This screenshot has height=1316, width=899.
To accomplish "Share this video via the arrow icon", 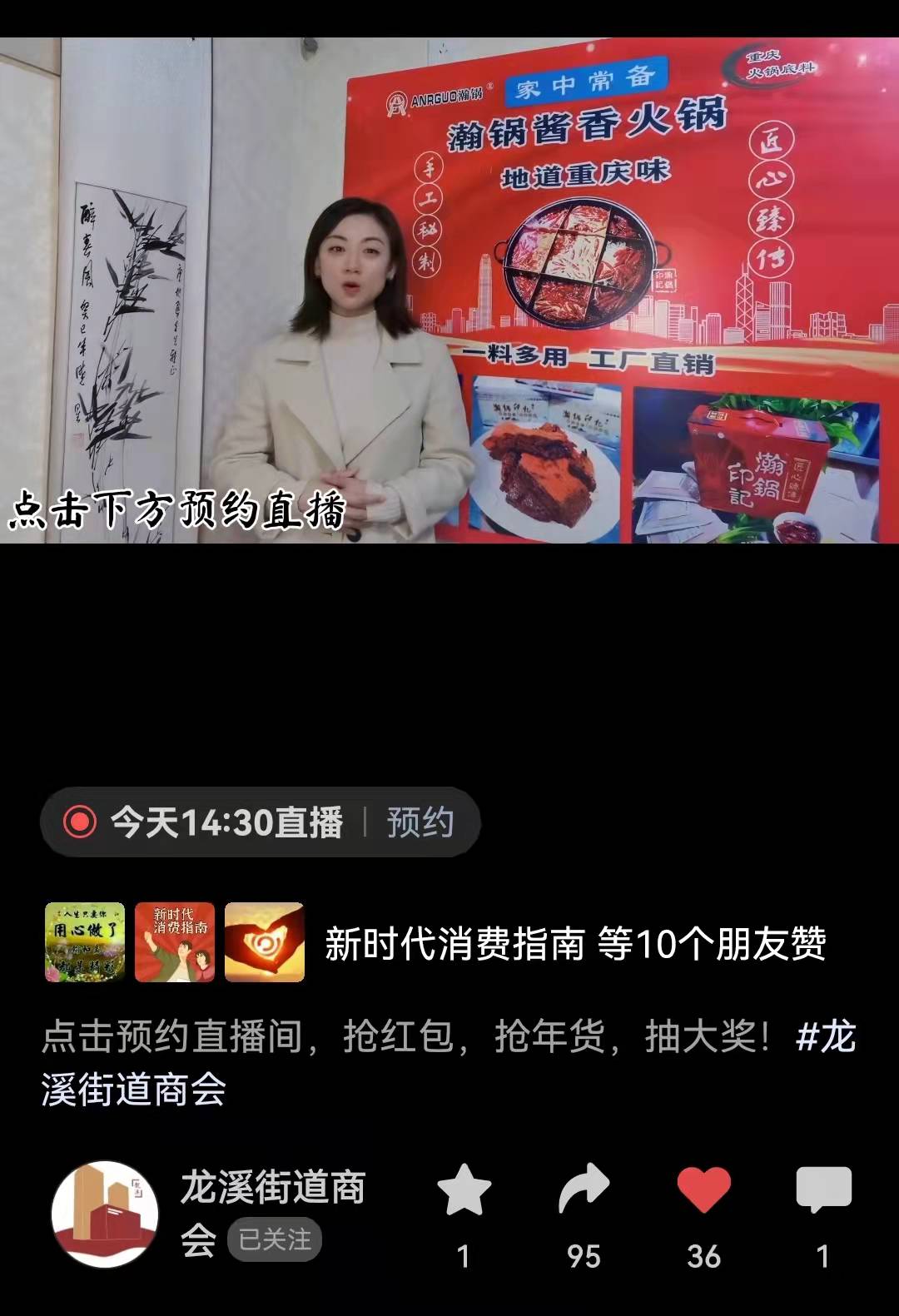I will (x=584, y=1189).
